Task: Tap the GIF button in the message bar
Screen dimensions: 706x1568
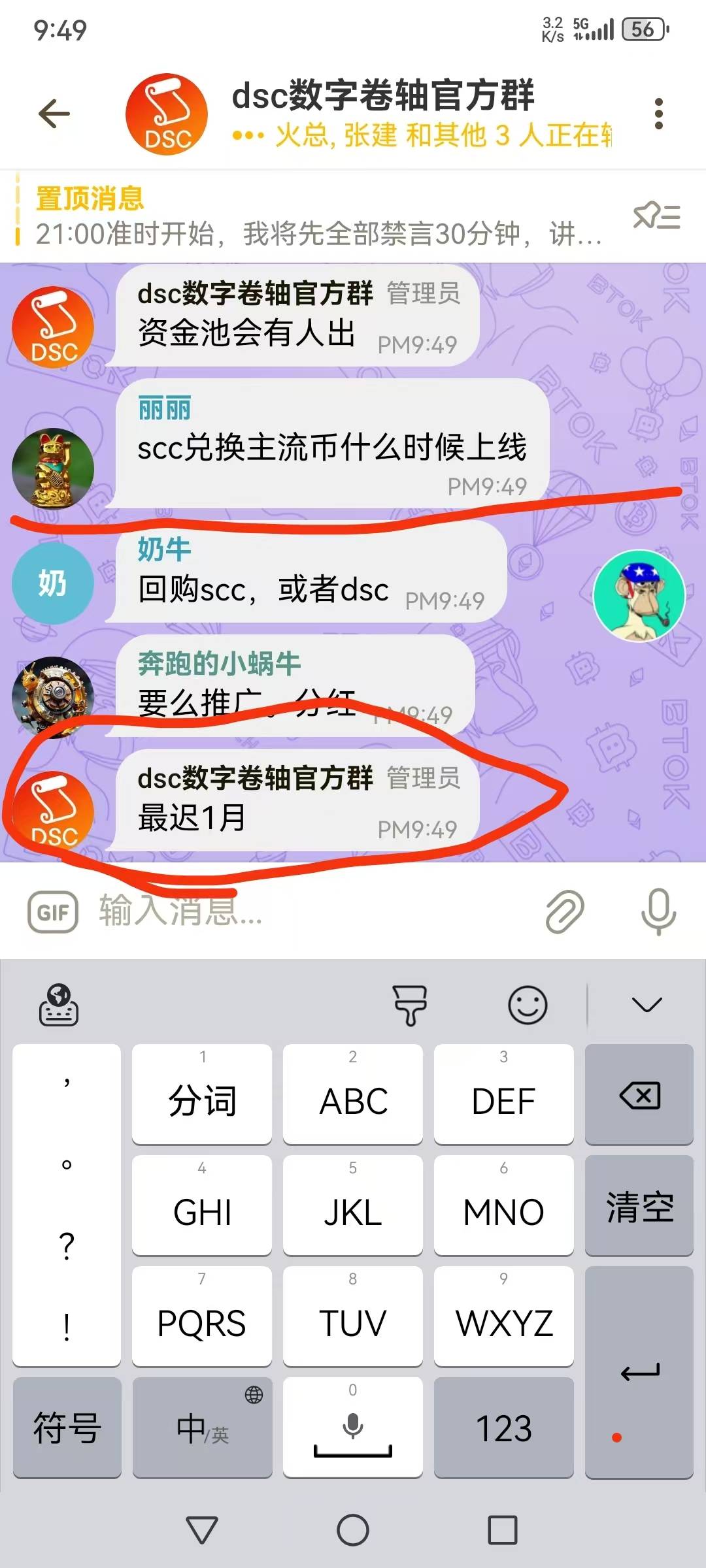Action: 53,911
